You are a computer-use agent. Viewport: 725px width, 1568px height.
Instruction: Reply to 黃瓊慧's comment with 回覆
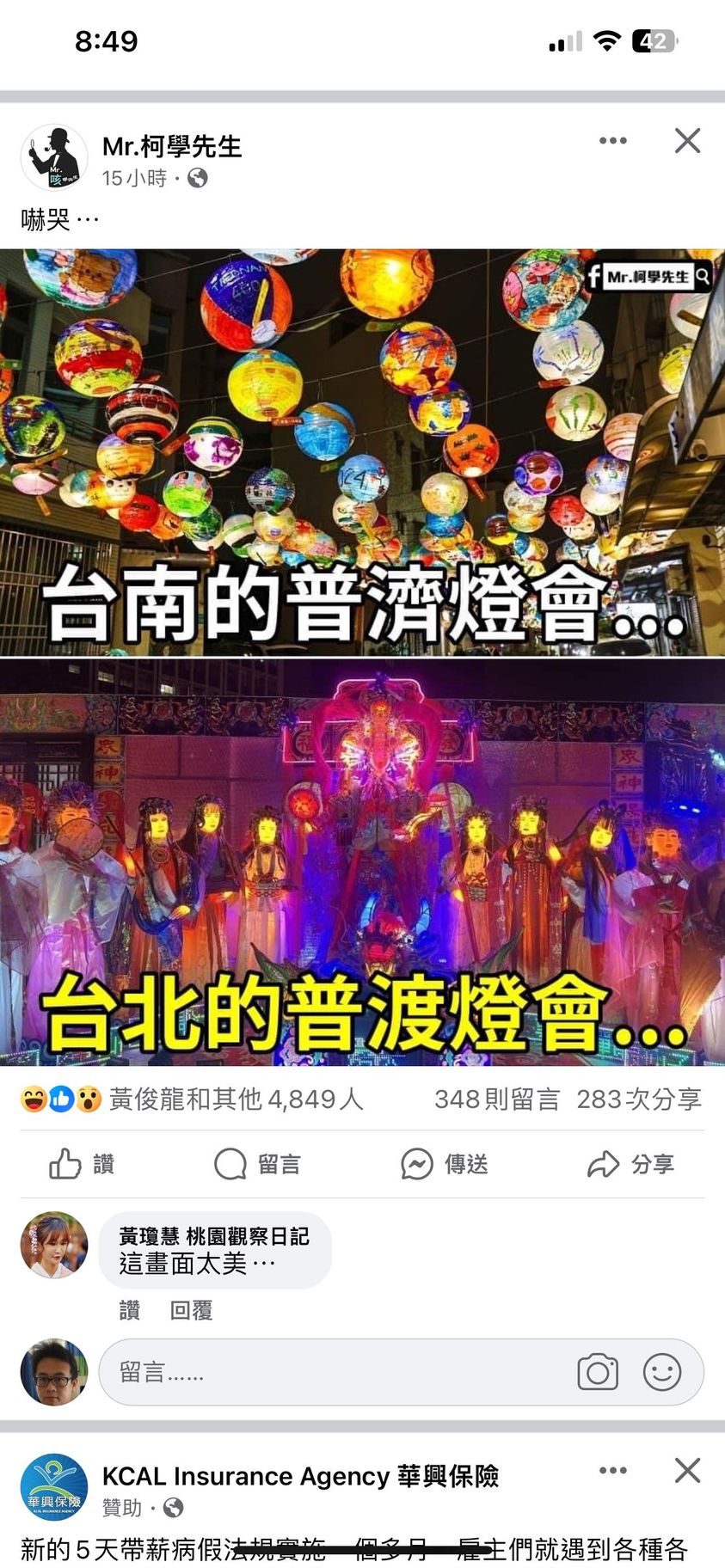coord(191,1310)
